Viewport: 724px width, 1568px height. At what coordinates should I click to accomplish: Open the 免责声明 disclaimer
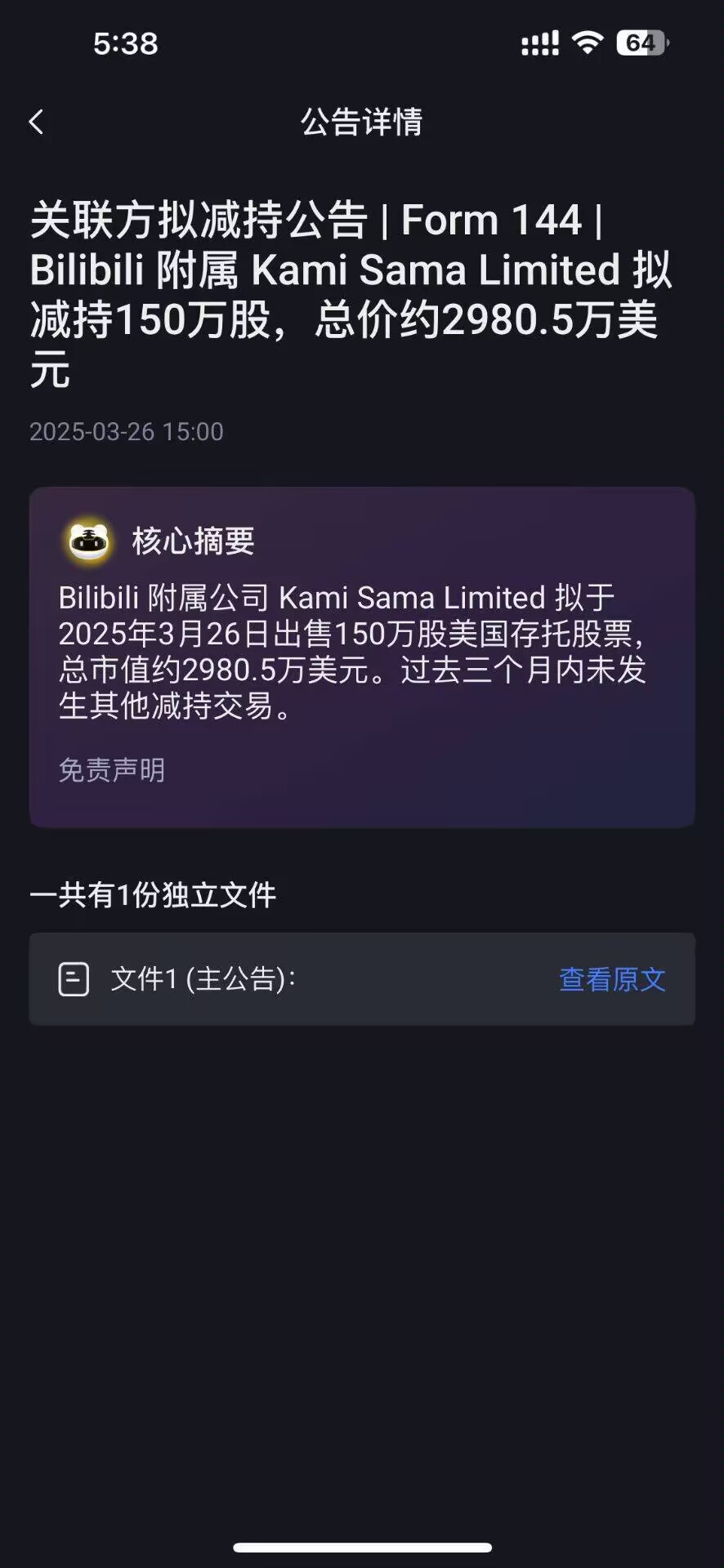point(112,770)
